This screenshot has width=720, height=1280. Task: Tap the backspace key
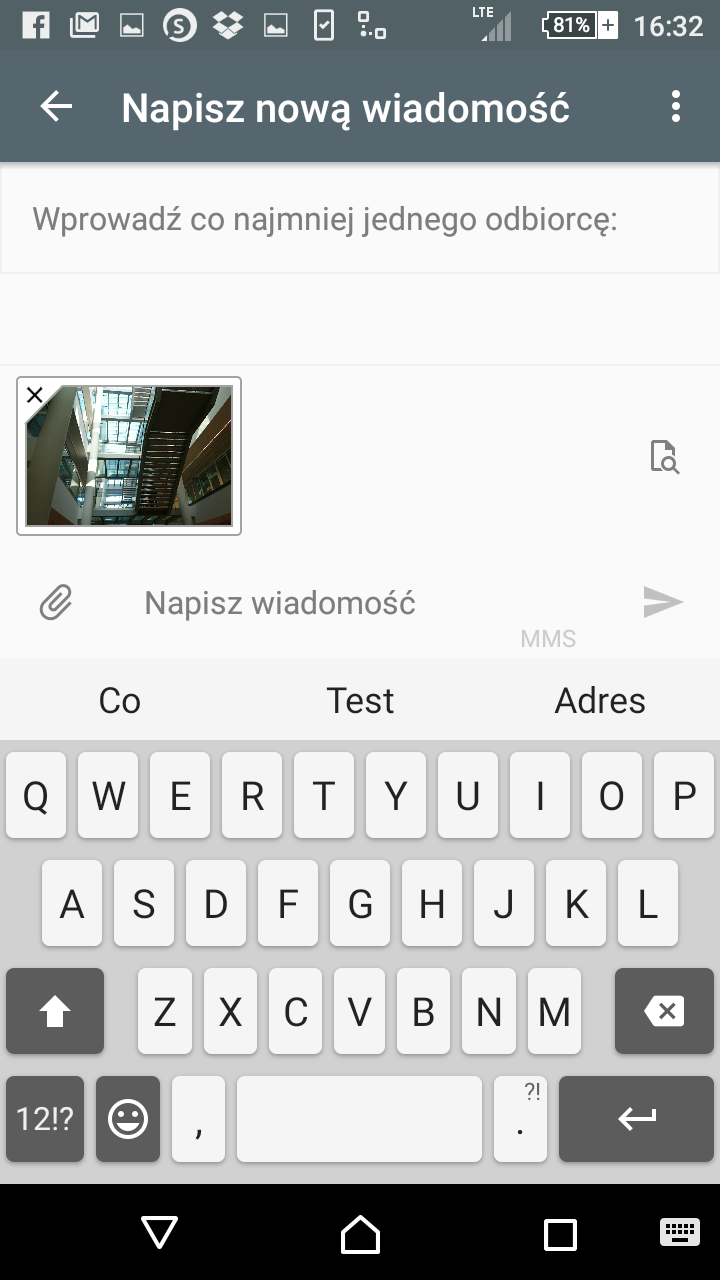(664, 1011)
